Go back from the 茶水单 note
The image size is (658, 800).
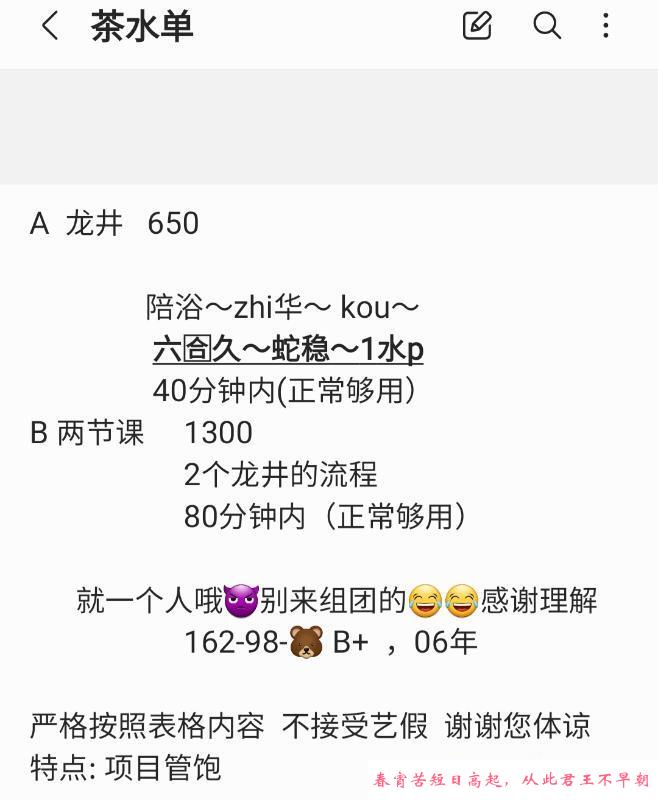[x=50, y=26]
